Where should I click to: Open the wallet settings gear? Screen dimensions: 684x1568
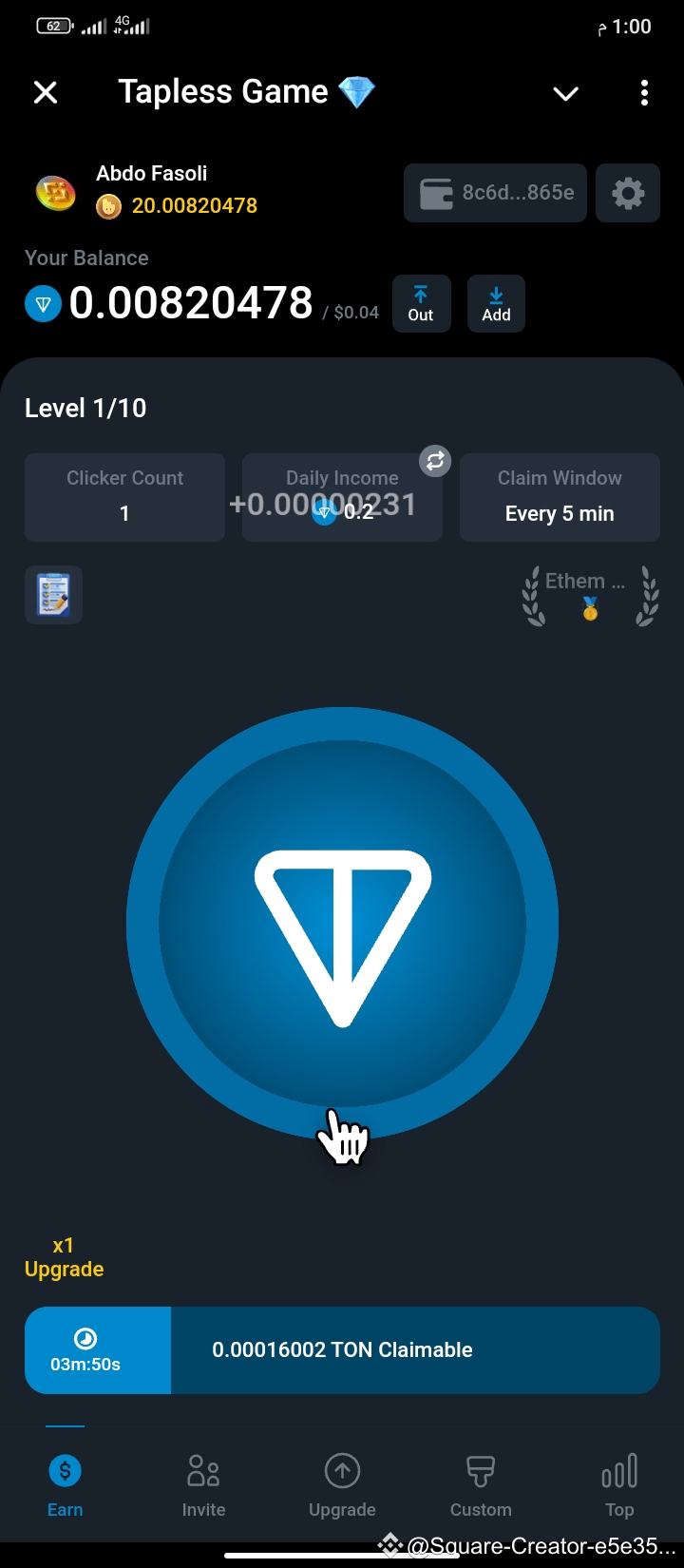click(x=627, y=192)
